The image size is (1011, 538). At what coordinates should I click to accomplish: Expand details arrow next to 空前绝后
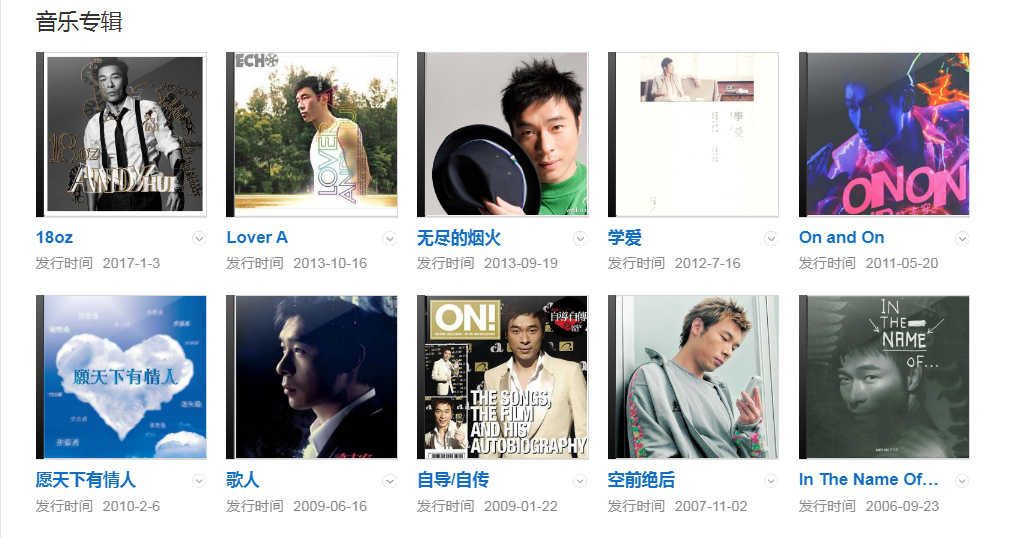click(771, 481)
